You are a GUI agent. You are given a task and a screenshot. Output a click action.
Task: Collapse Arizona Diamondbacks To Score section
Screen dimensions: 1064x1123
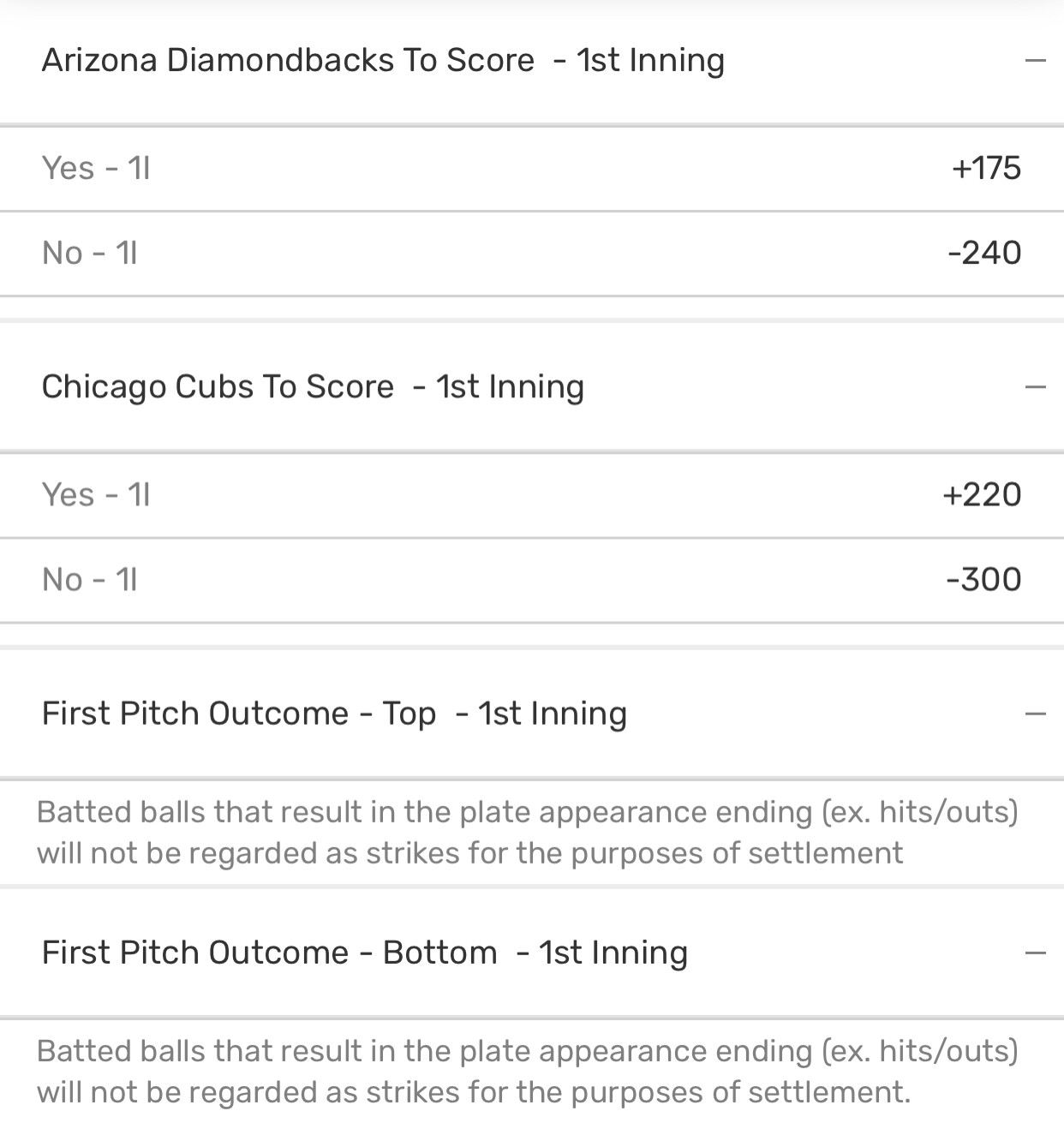(1035, 61)
